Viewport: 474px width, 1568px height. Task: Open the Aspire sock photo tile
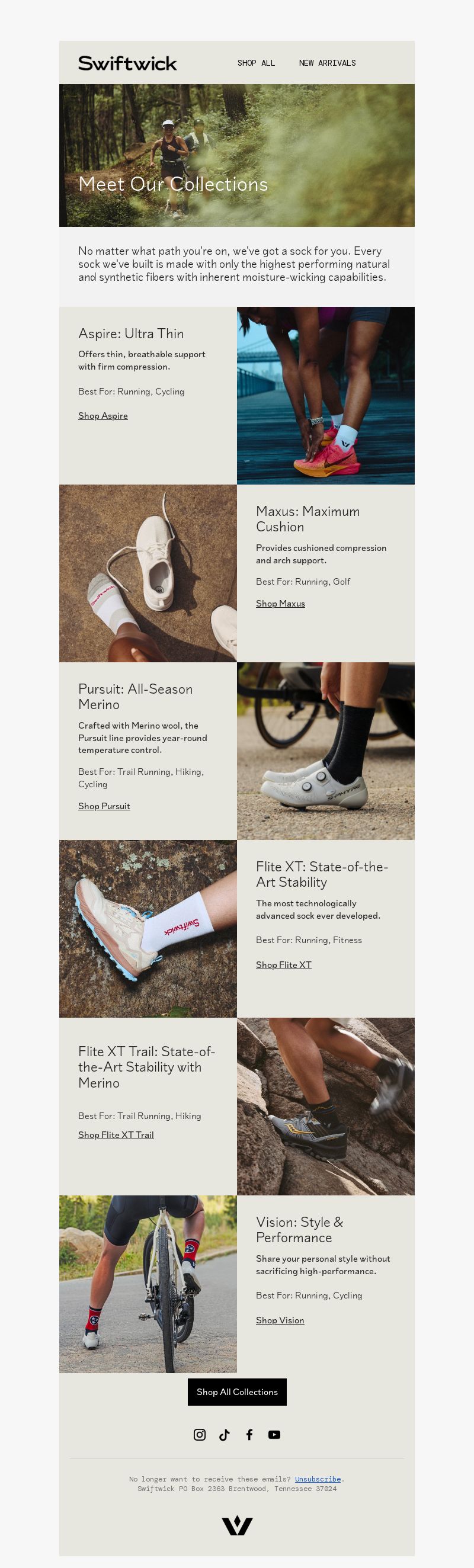[x=325, y=396]
